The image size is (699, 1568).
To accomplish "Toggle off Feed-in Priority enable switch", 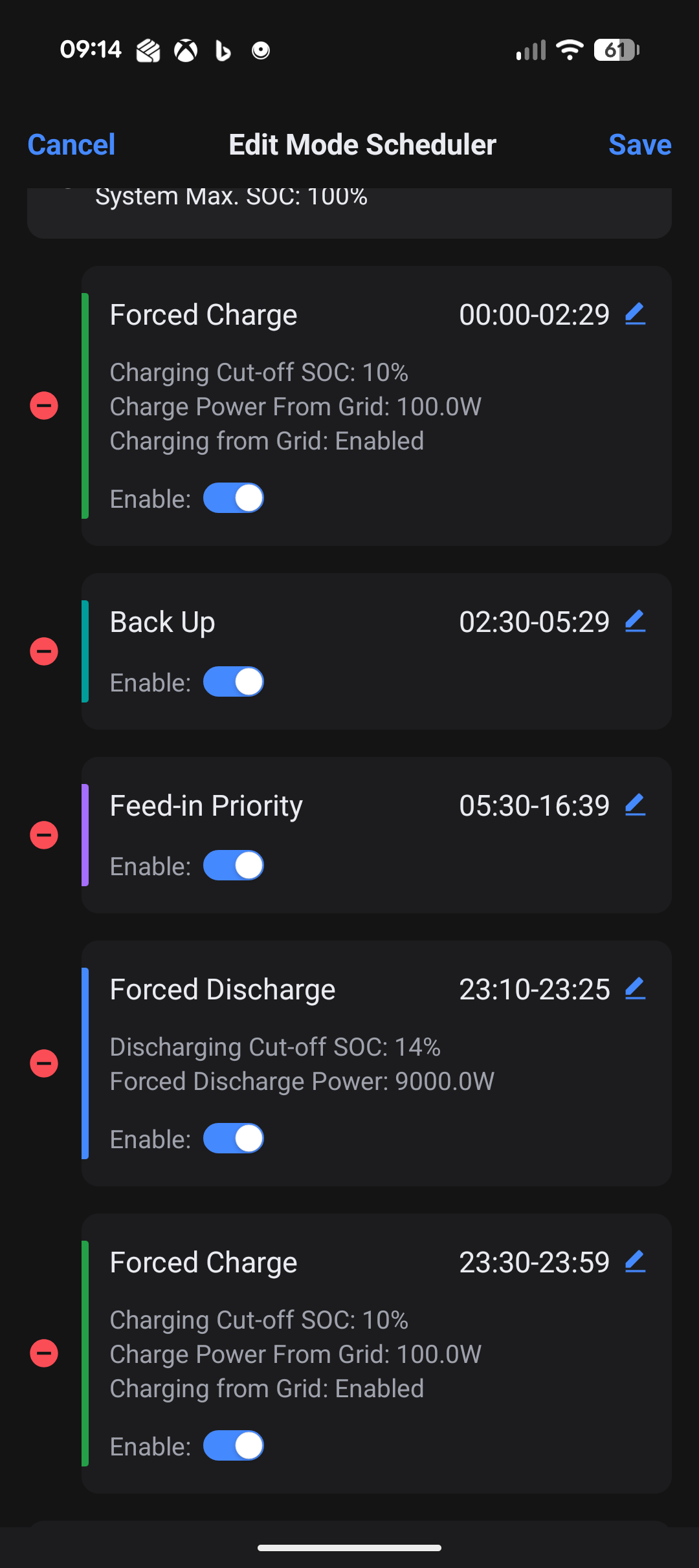I will point(234,866).
